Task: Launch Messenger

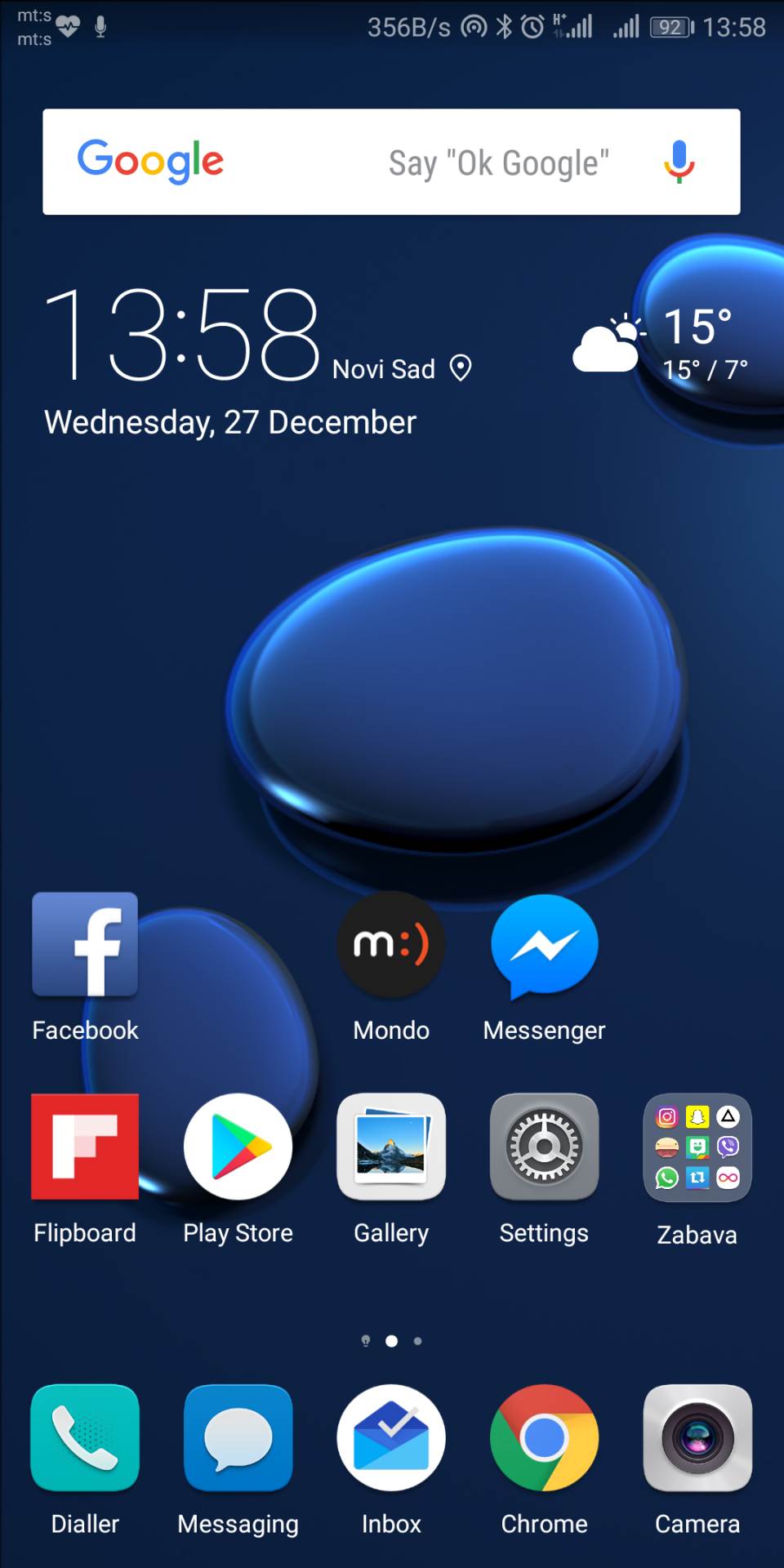Action: (544, 945)
